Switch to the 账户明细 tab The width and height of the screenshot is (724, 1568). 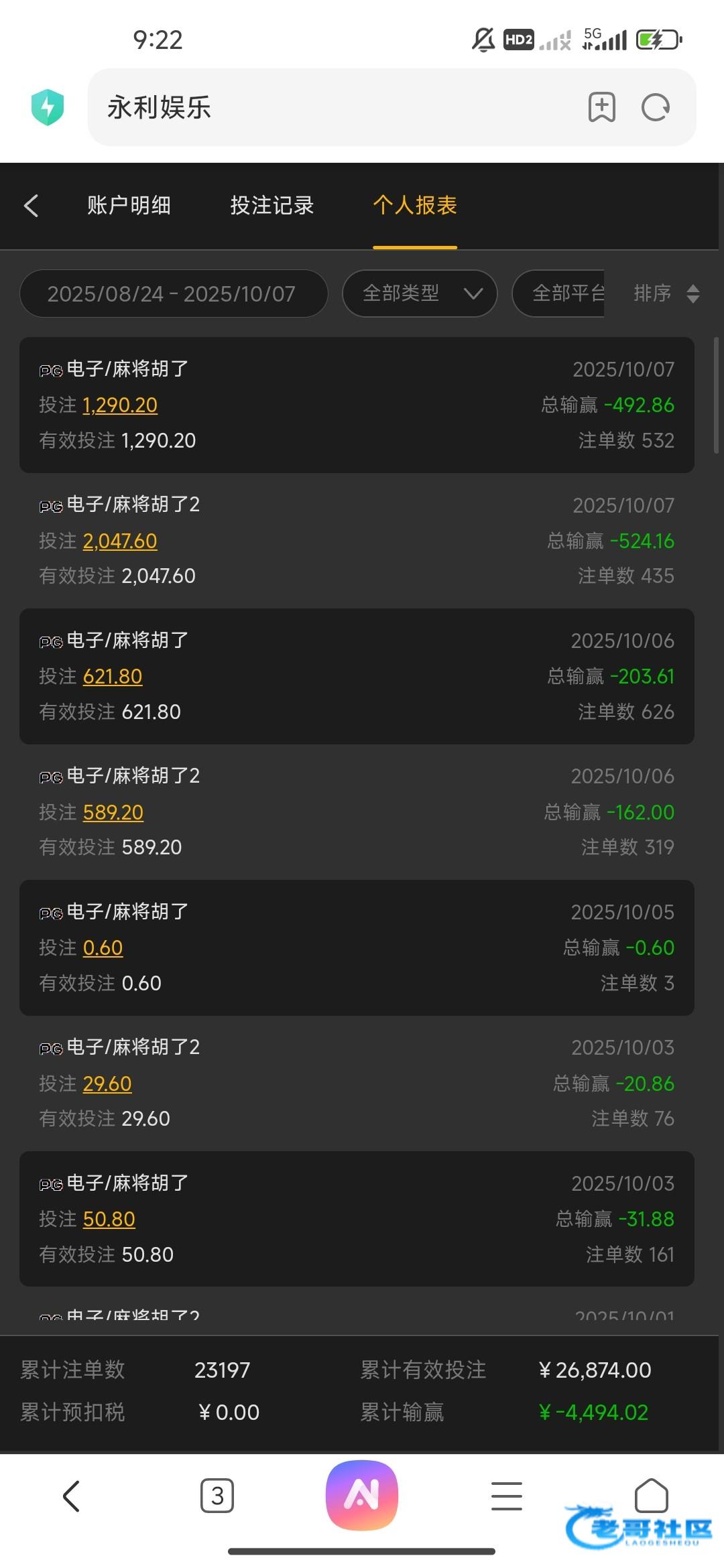129,206
